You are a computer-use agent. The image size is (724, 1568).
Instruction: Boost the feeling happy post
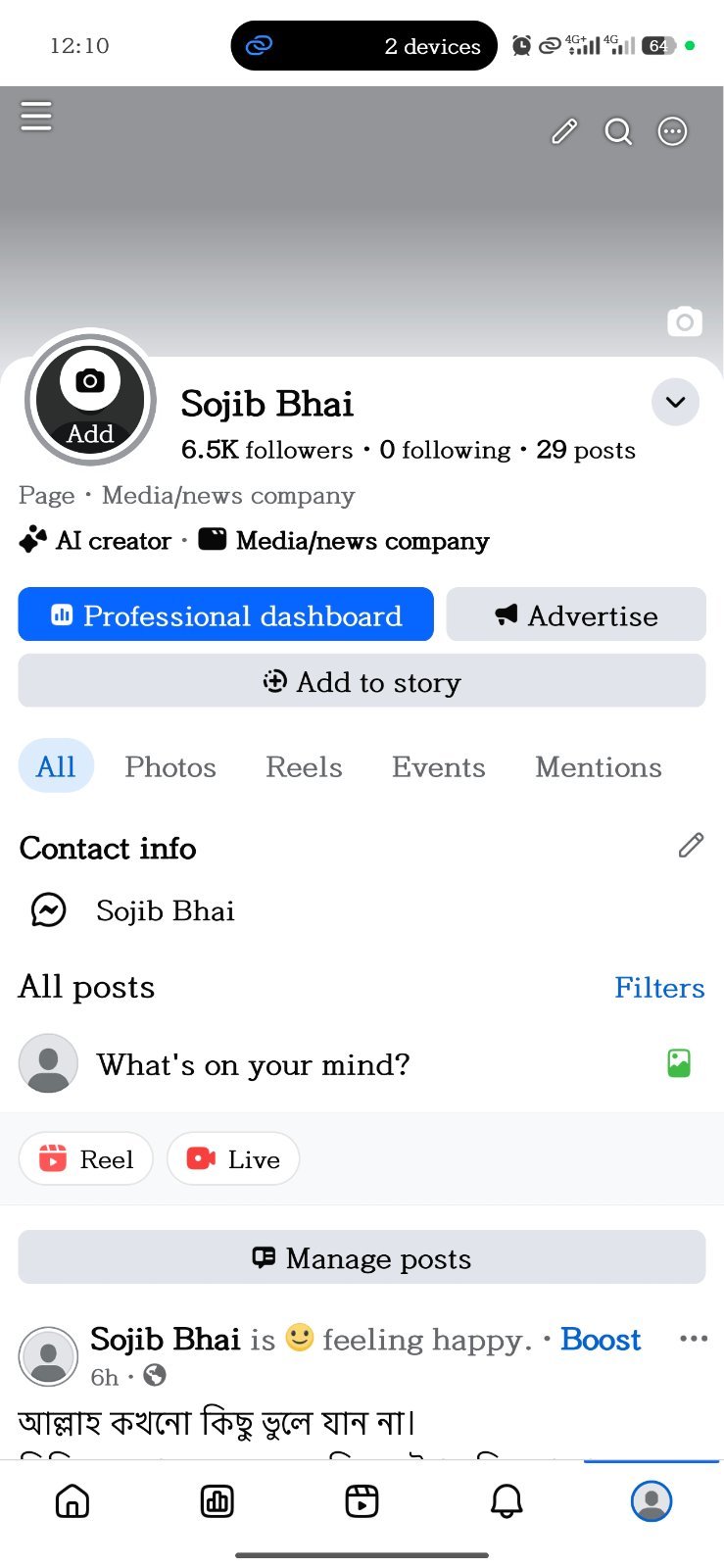coord(601,1339)
